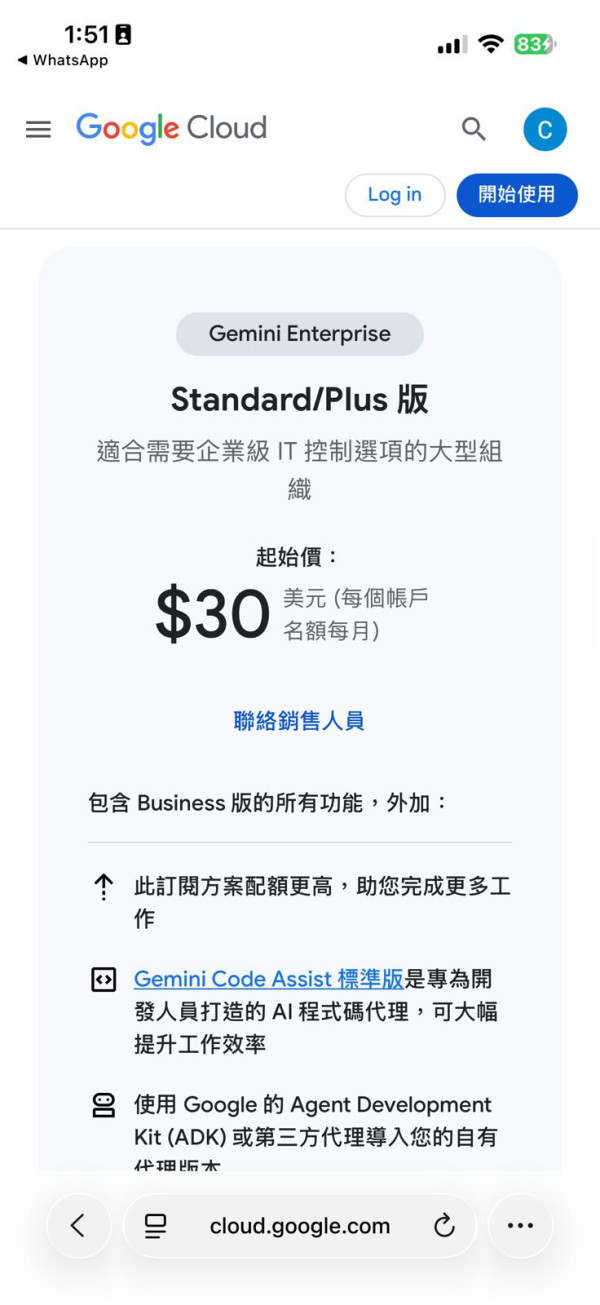Open Google Cloud site search
The width and height of the screenshot is (600, 1305).
pos(473,129)
